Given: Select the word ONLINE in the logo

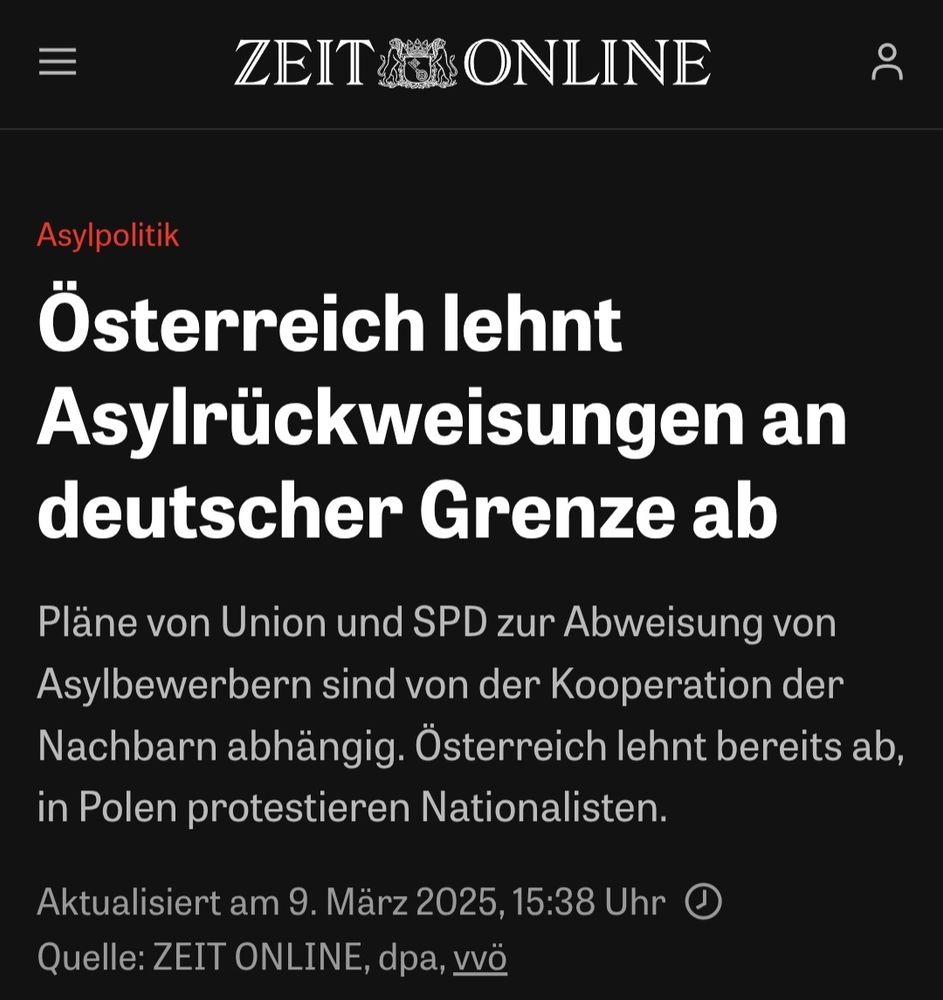Looking at the screenshot, I should [586, 61].
